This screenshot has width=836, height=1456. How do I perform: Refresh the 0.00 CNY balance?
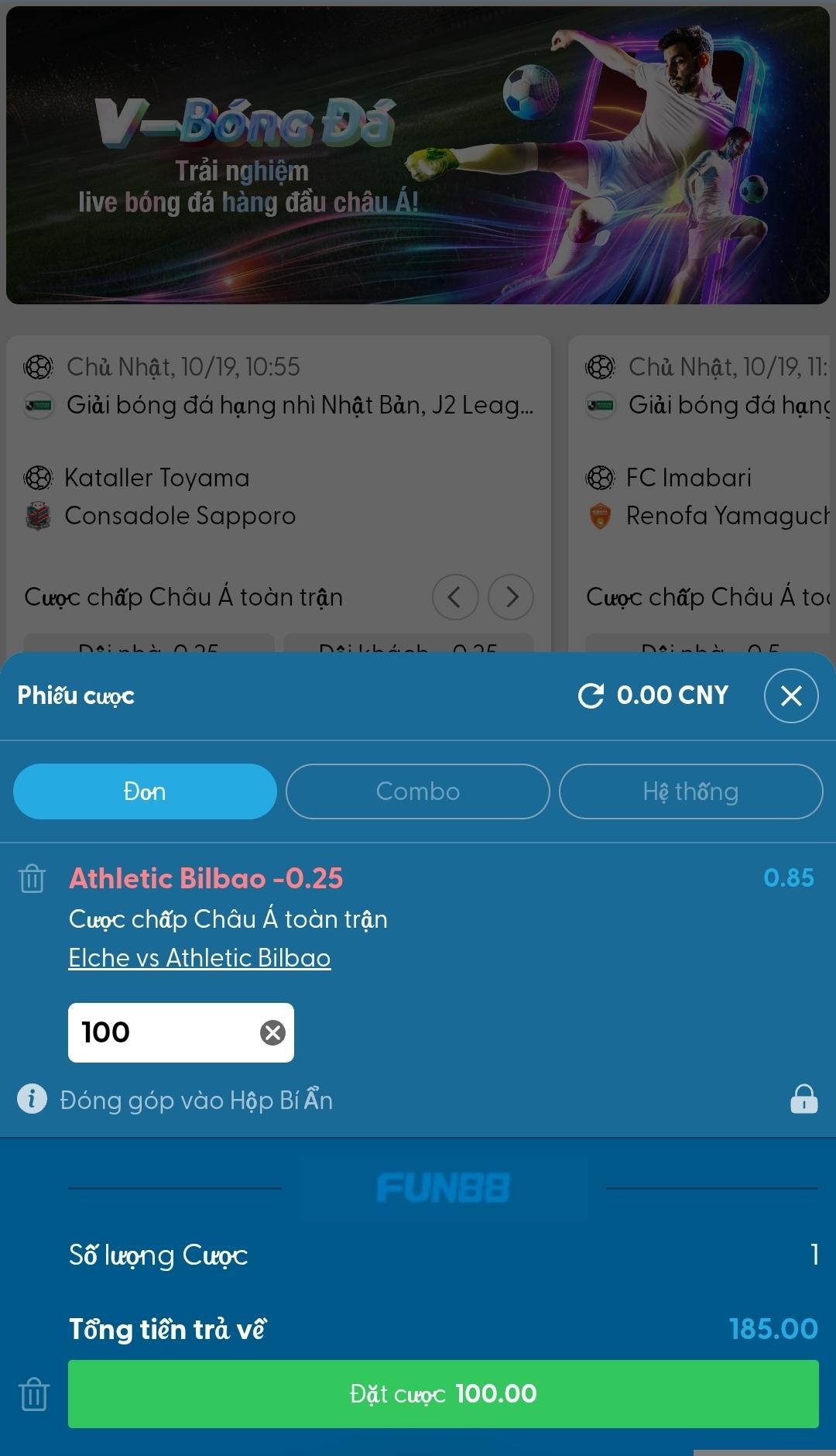pos(591,695)
